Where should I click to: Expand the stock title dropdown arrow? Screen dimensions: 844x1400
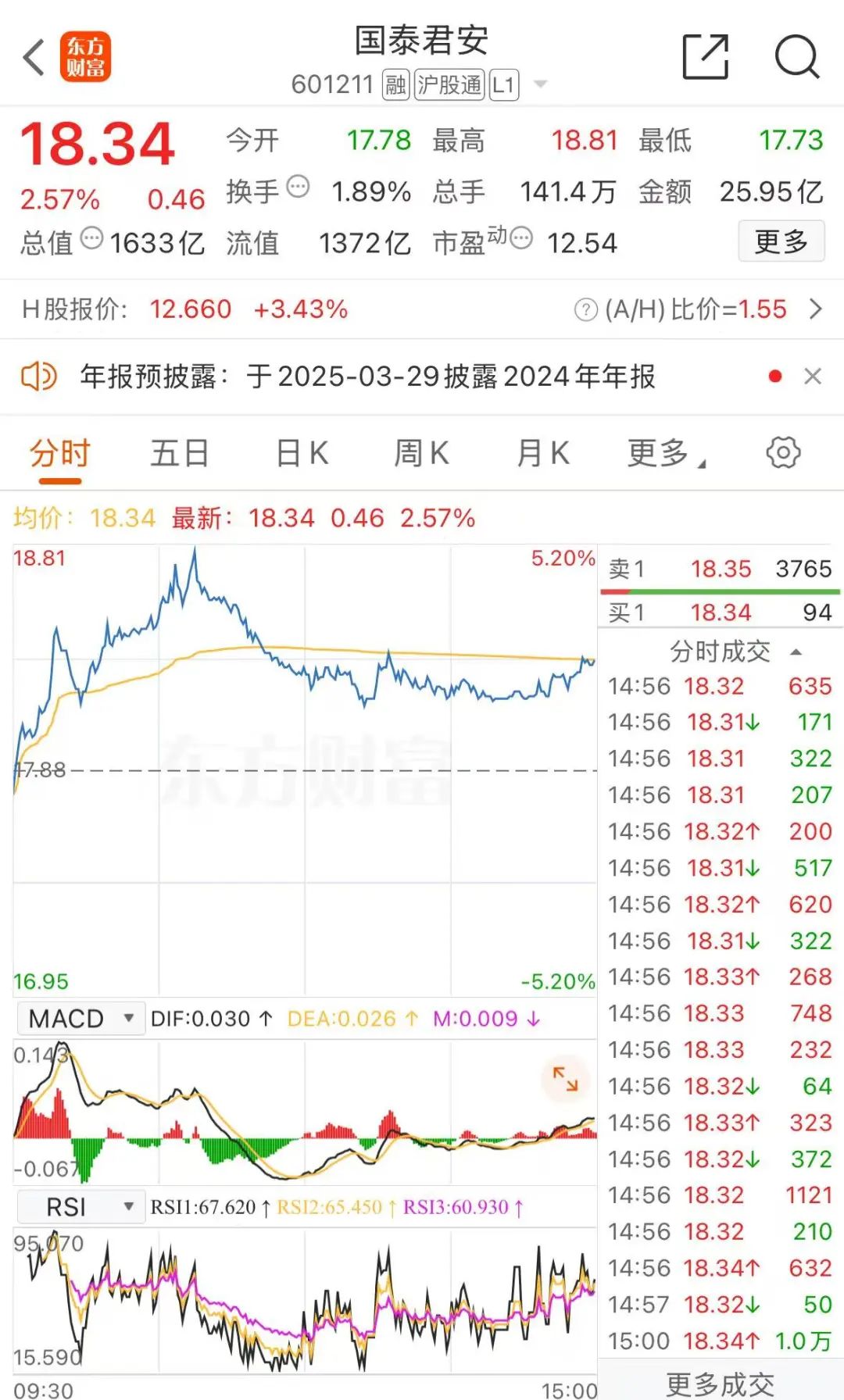pos(540,84)
